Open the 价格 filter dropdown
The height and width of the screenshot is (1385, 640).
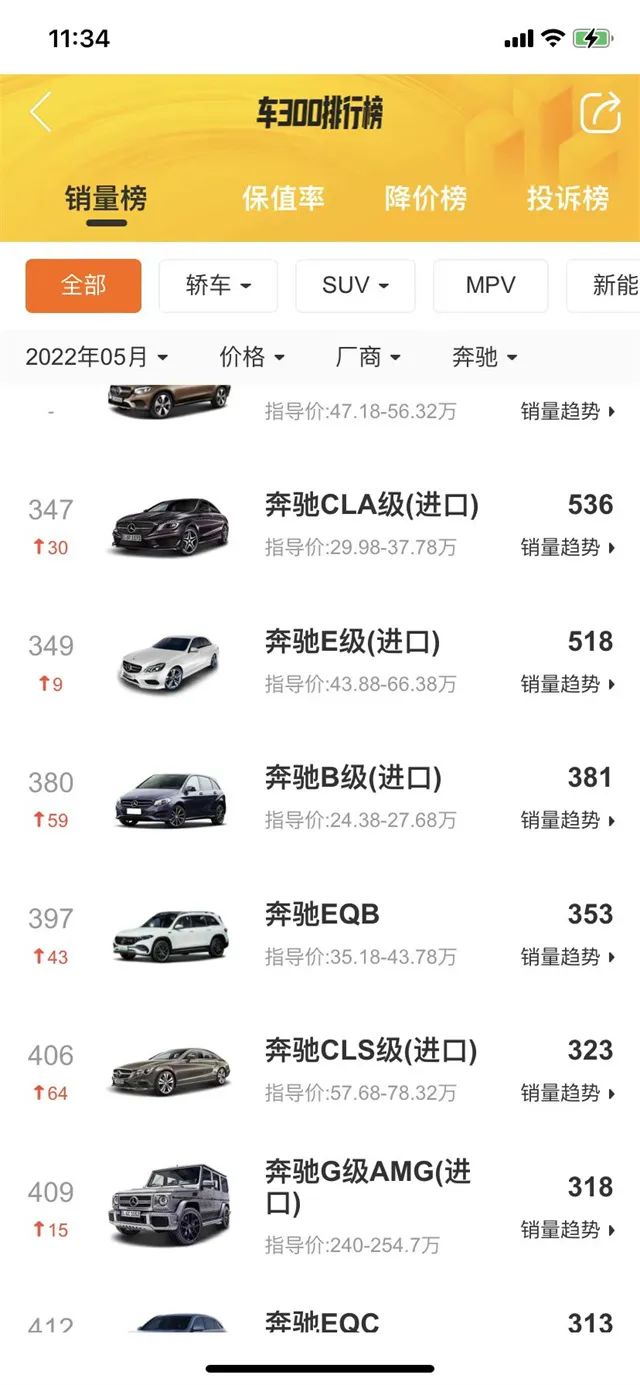(252, 357)
